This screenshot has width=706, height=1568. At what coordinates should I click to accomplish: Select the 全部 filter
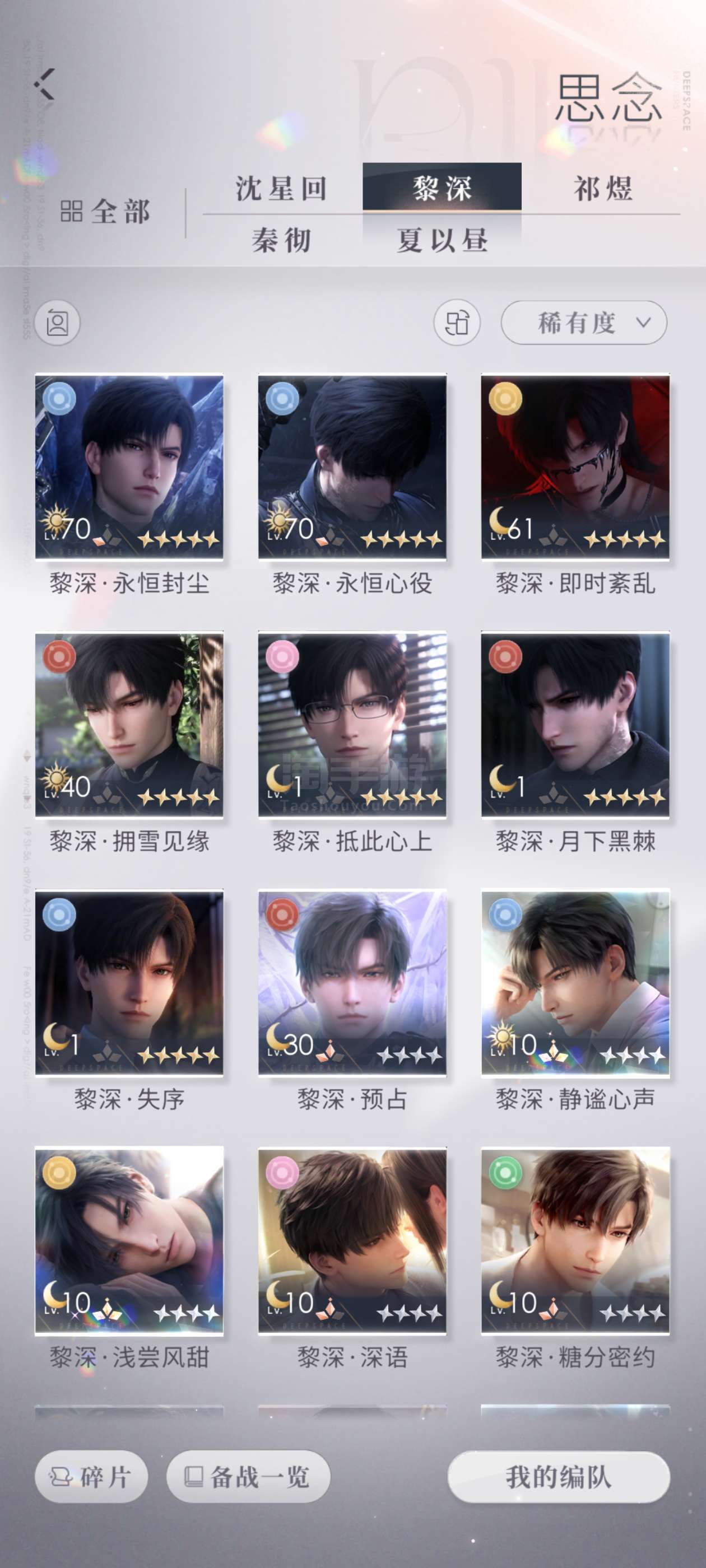click(x=105, y=212)
